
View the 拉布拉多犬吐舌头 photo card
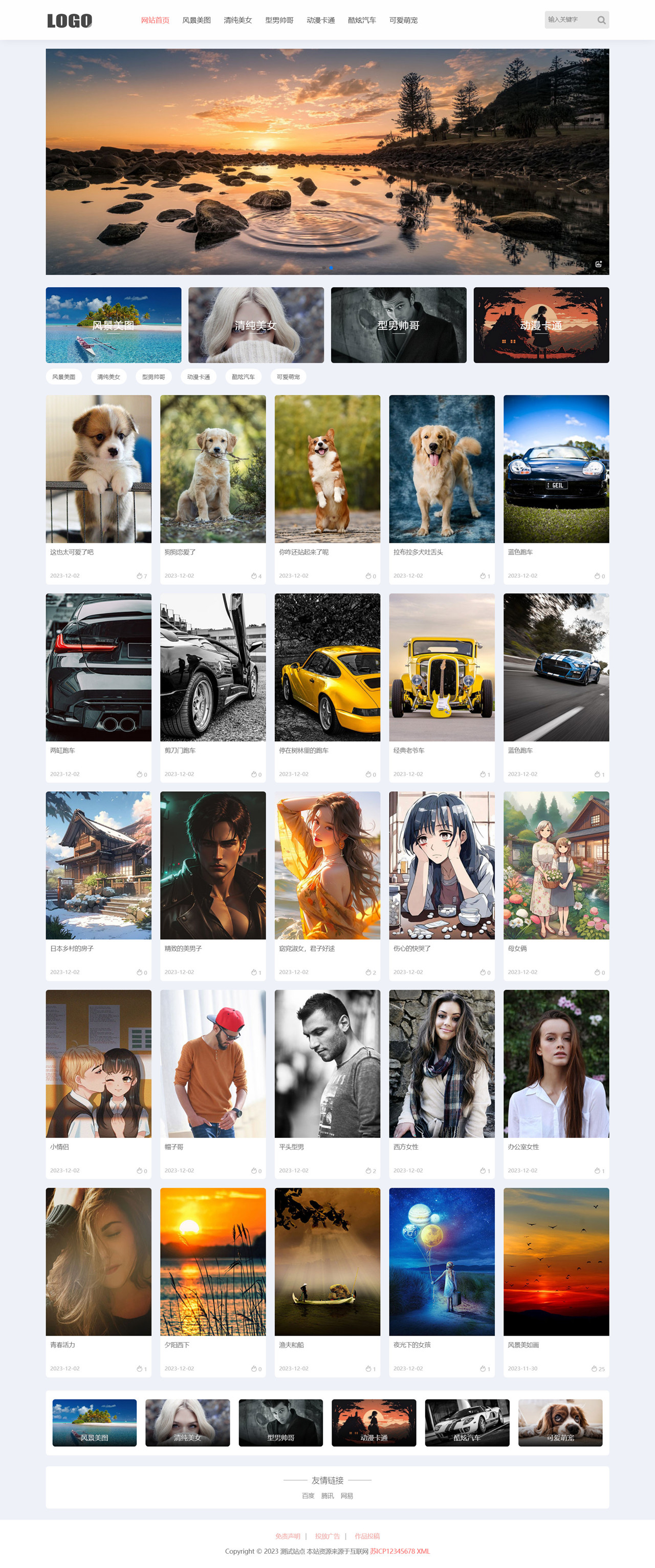(x=442, y=469)
